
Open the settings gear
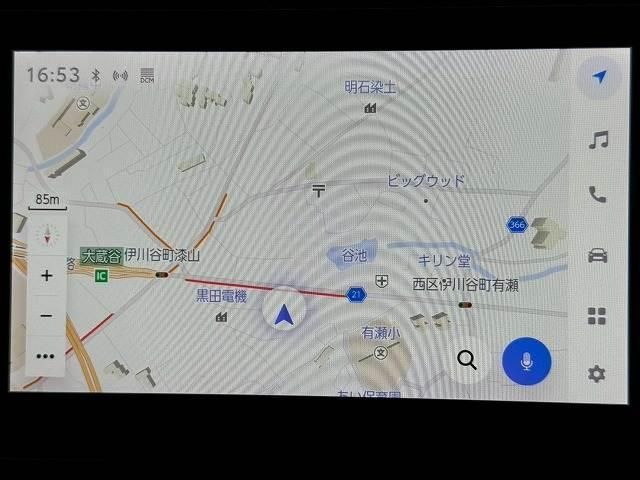click(x=596, y=374)
